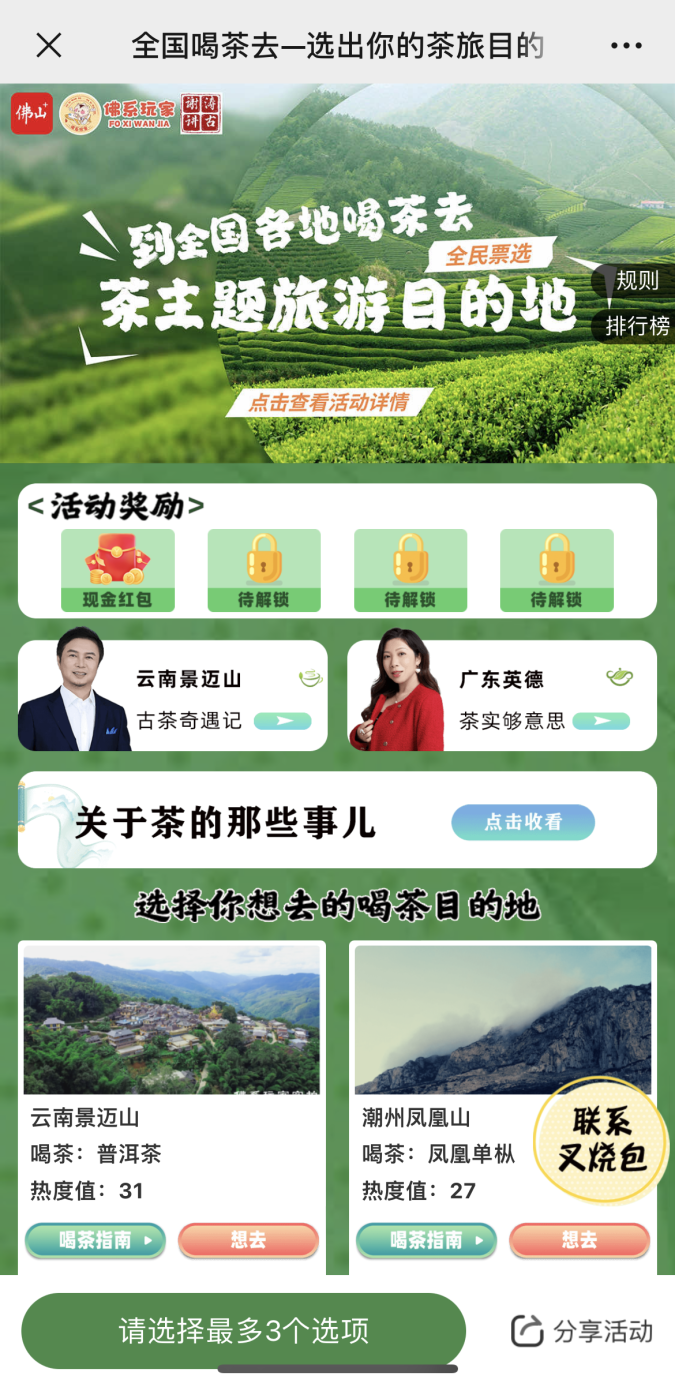Open the 广东英德 茶实够意思 card
Screen dimensions: 675x1386
[x=502, y=696]
